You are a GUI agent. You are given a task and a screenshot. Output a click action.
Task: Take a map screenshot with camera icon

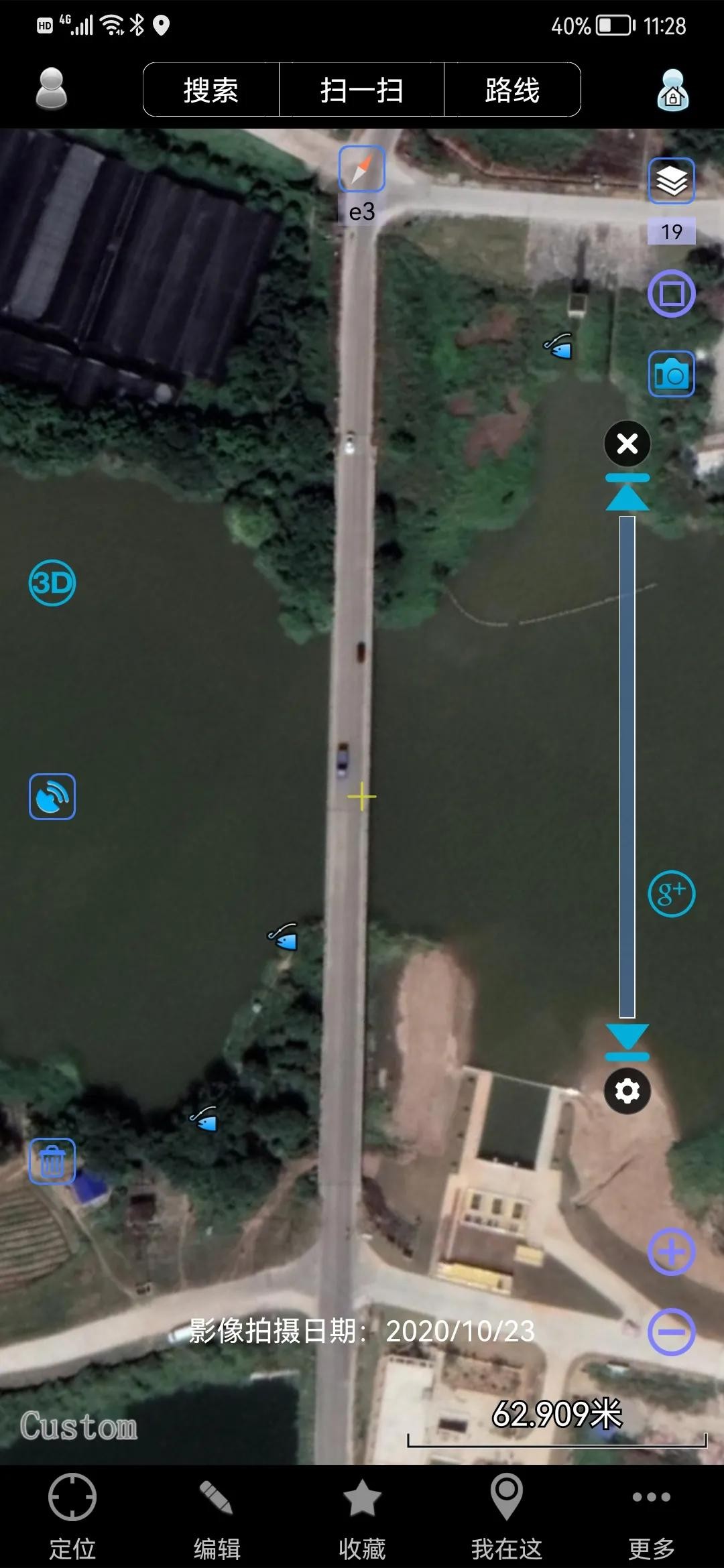coord(671,374)
